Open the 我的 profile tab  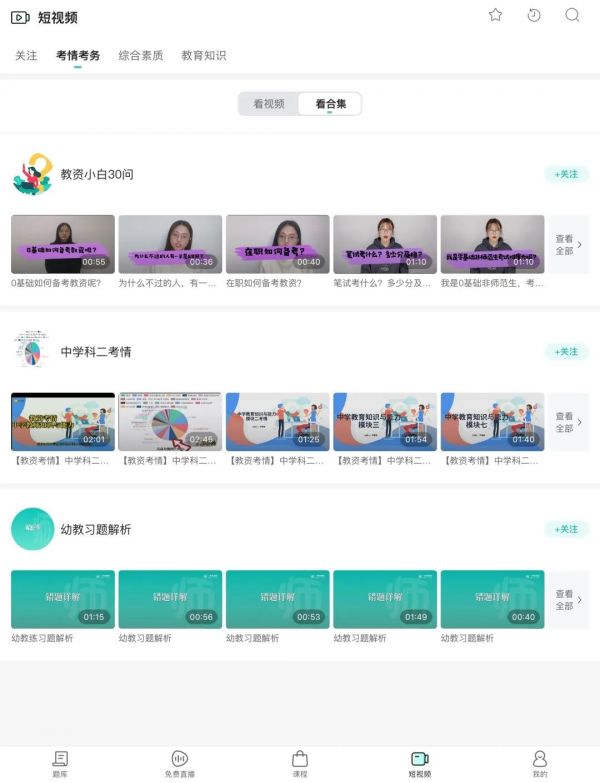pos(540,764)
